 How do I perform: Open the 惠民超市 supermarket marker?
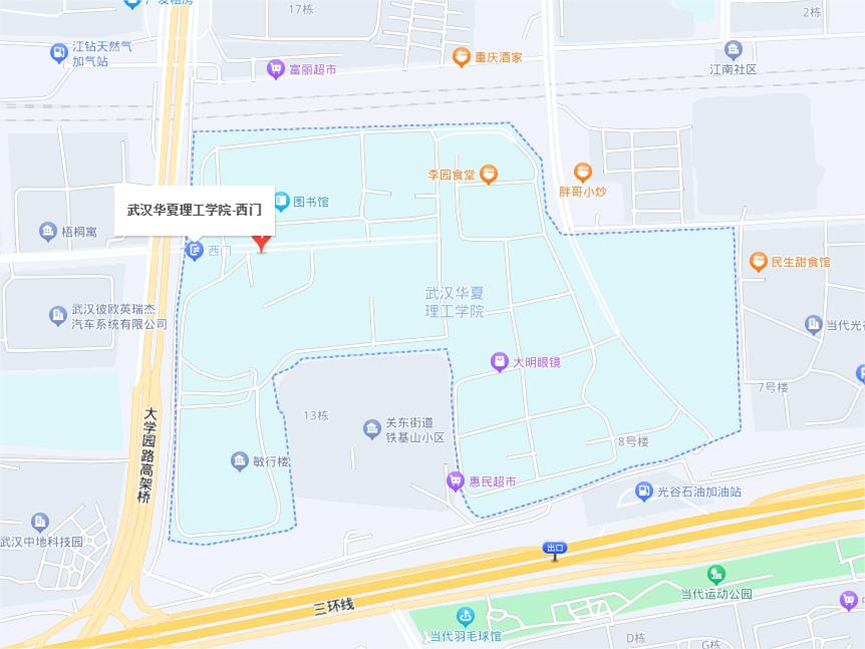(455, 481)
